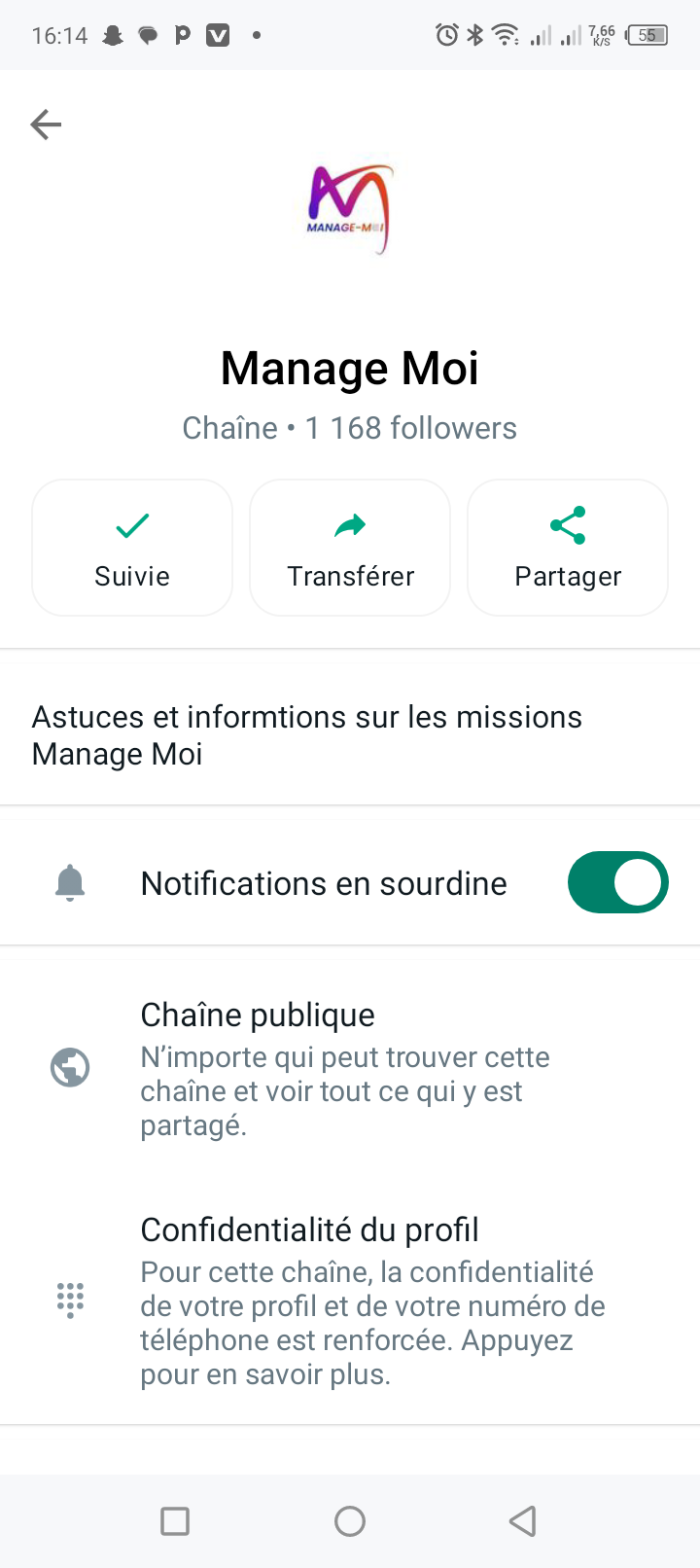This screenshot has height=1568, width=700.
Task: Toggle Notifications en sourdine switch
Action: click(x=617, y=883)
